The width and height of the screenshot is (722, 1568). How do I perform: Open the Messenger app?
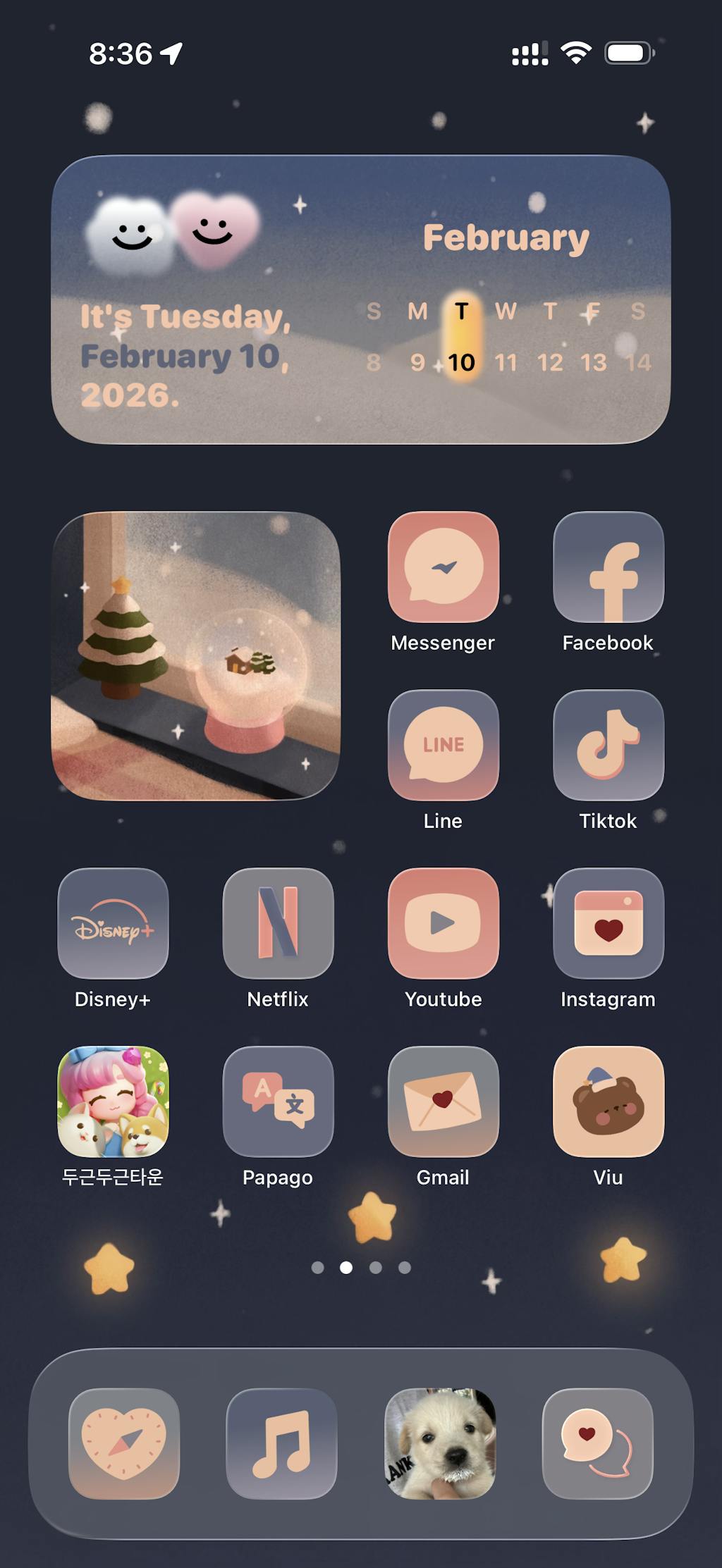(443, 567)
